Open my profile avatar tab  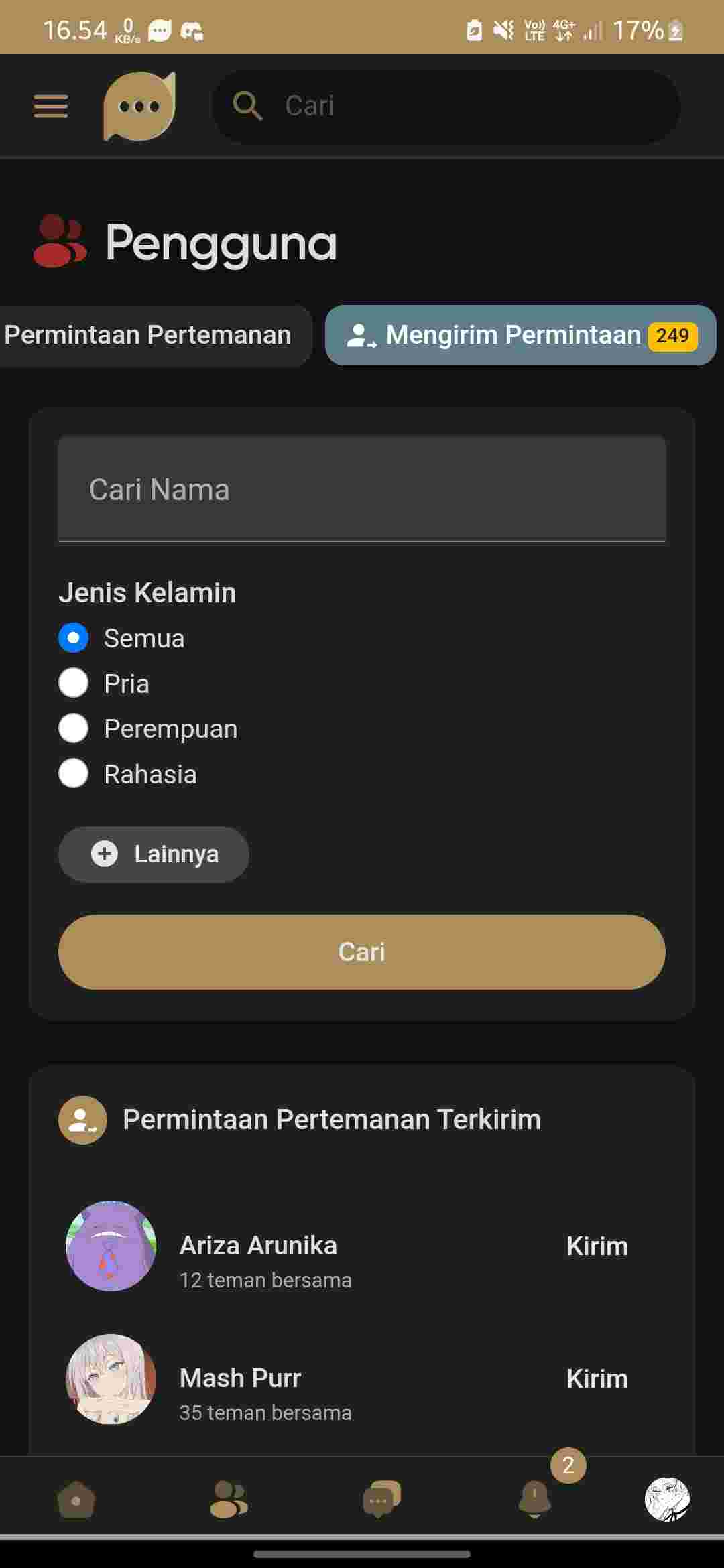click(667, 1500)
